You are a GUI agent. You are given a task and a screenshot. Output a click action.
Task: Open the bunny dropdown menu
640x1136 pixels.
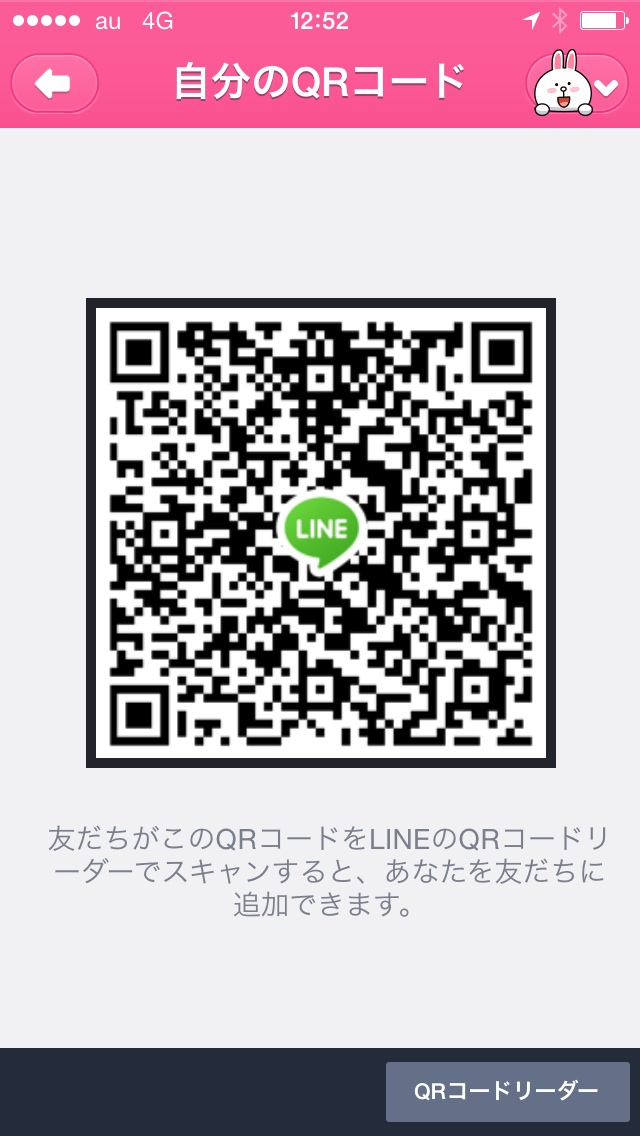point(578,84)
